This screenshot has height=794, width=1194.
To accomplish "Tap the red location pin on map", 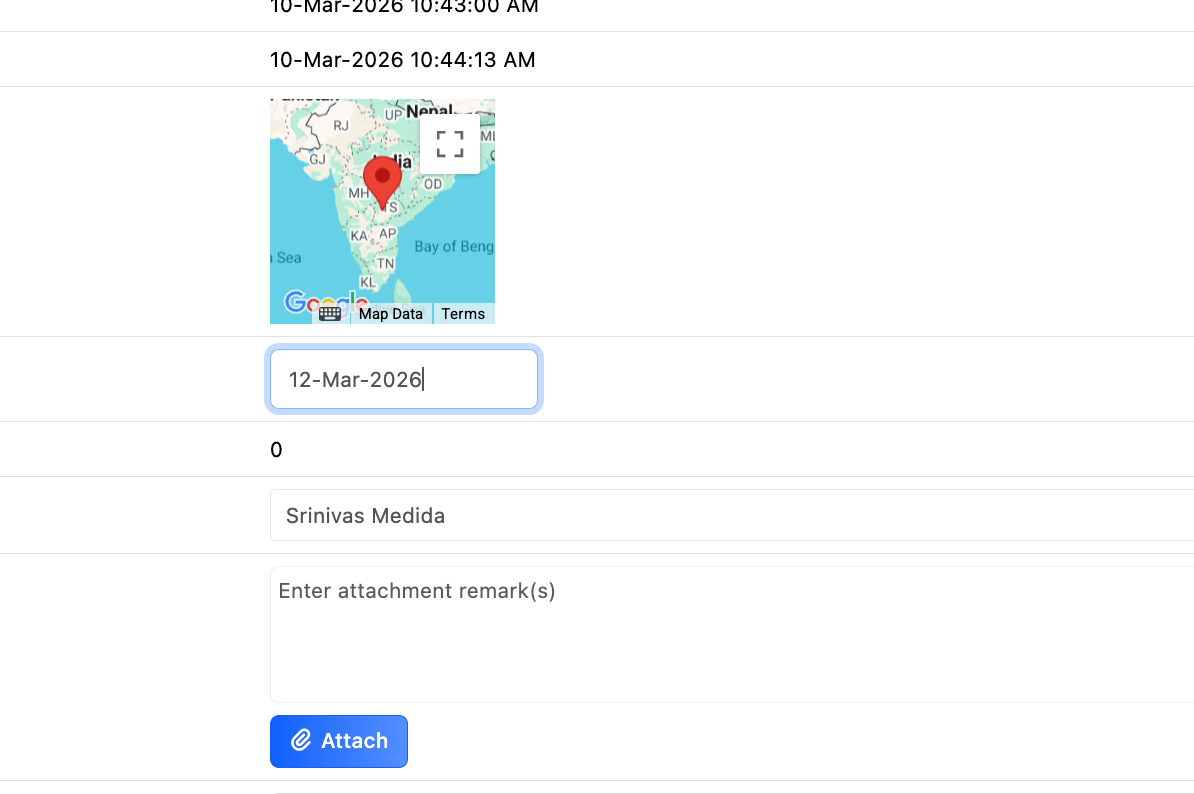I will pos(382,180).
